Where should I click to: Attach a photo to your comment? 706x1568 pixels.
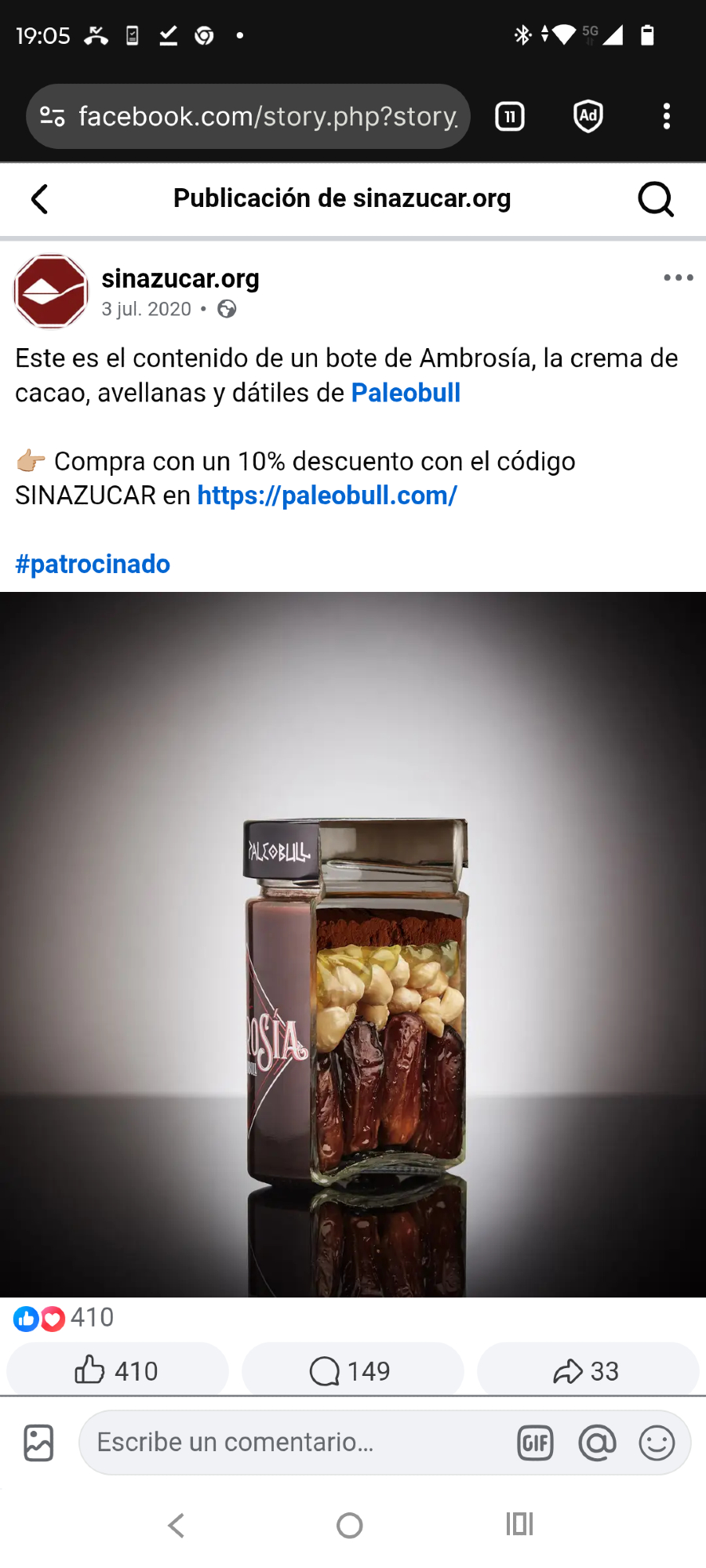pyautogui.click(x=38, y=1443)
